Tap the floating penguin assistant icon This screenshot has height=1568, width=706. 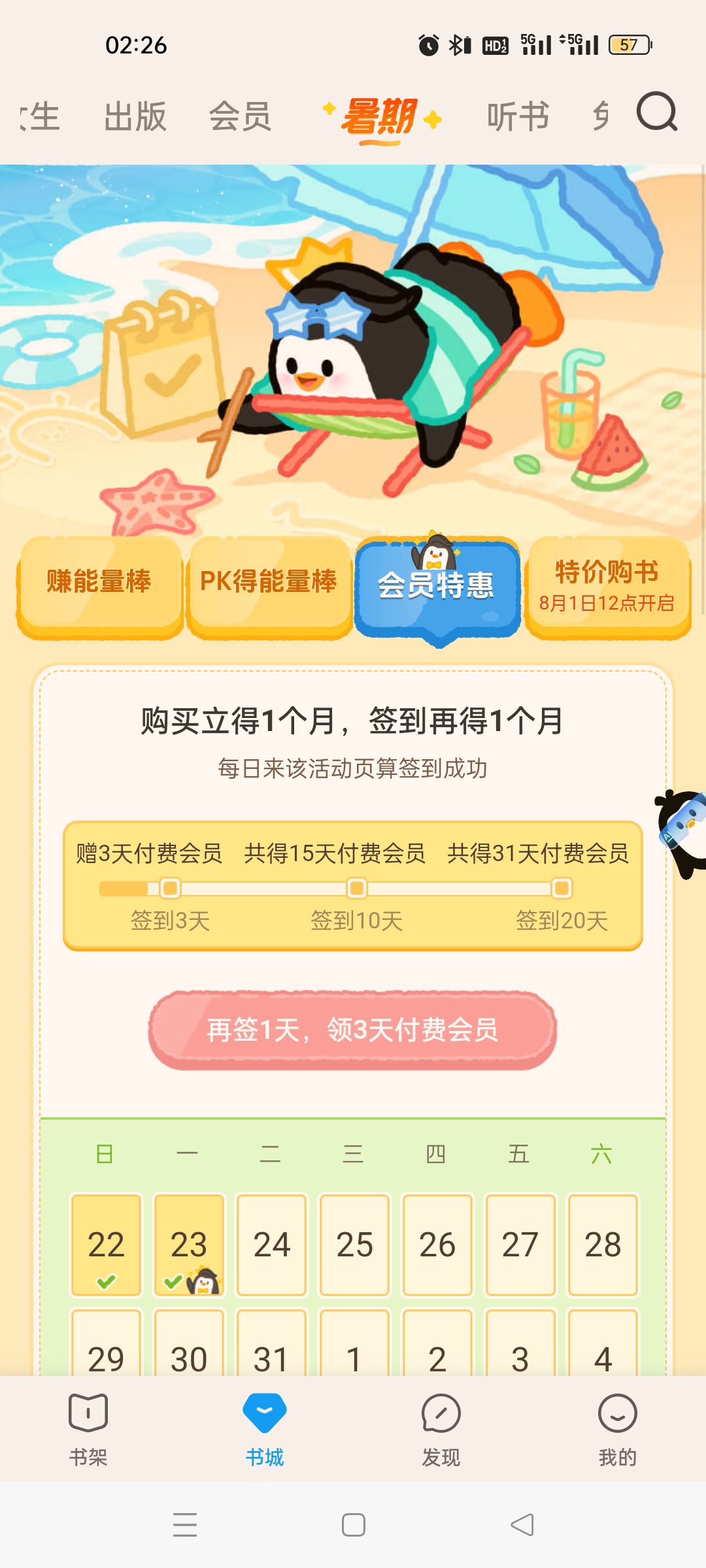click(x=681, y=833)
